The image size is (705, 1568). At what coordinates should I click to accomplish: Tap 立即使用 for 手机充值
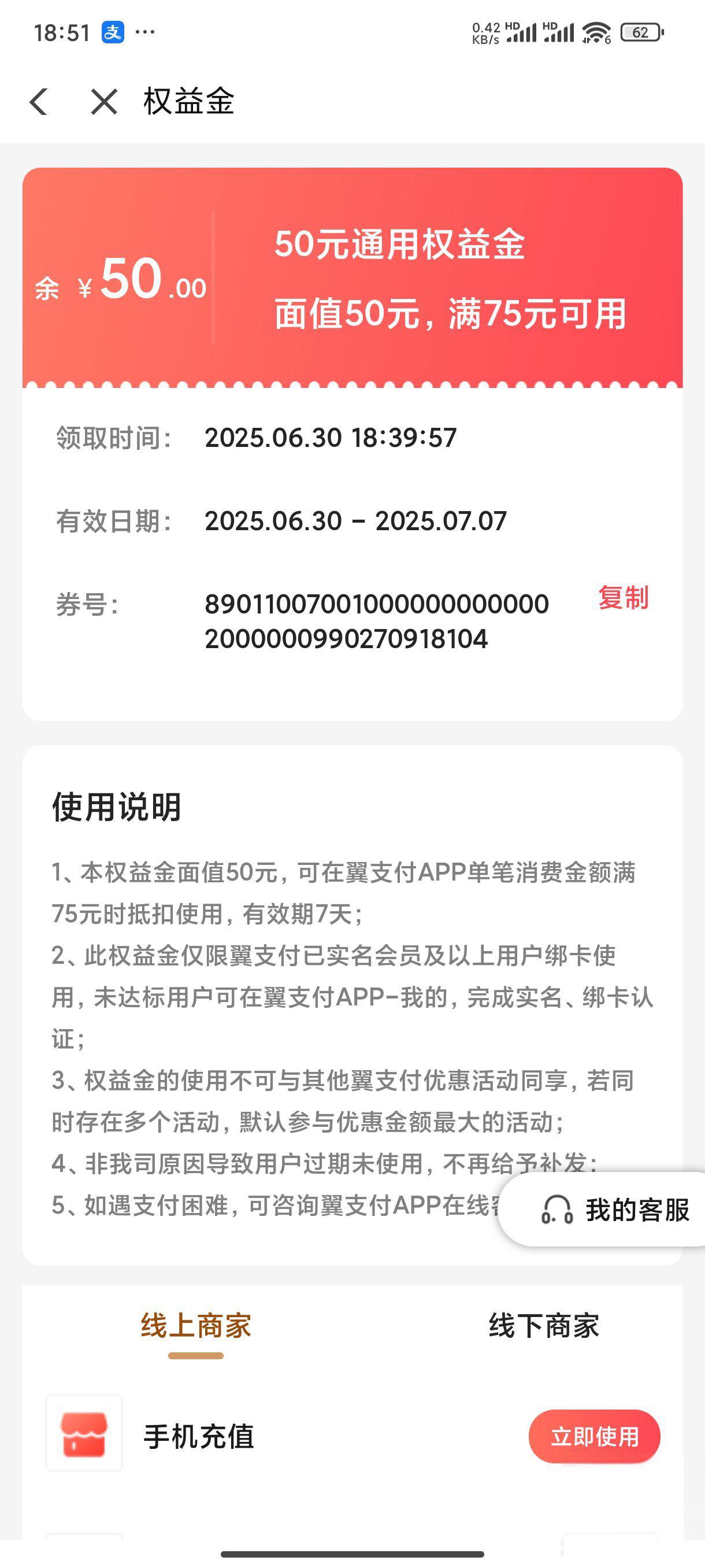[x=594, y=1437]
